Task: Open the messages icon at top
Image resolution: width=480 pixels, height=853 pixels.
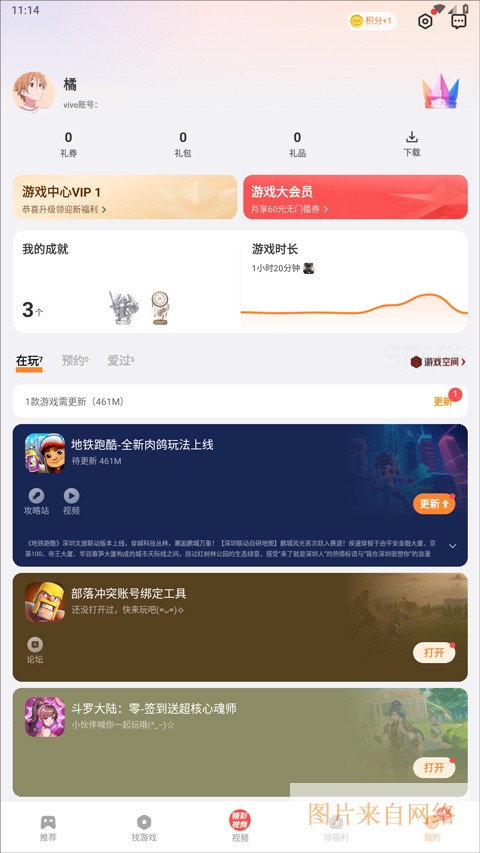Action: tap(459, 21)
